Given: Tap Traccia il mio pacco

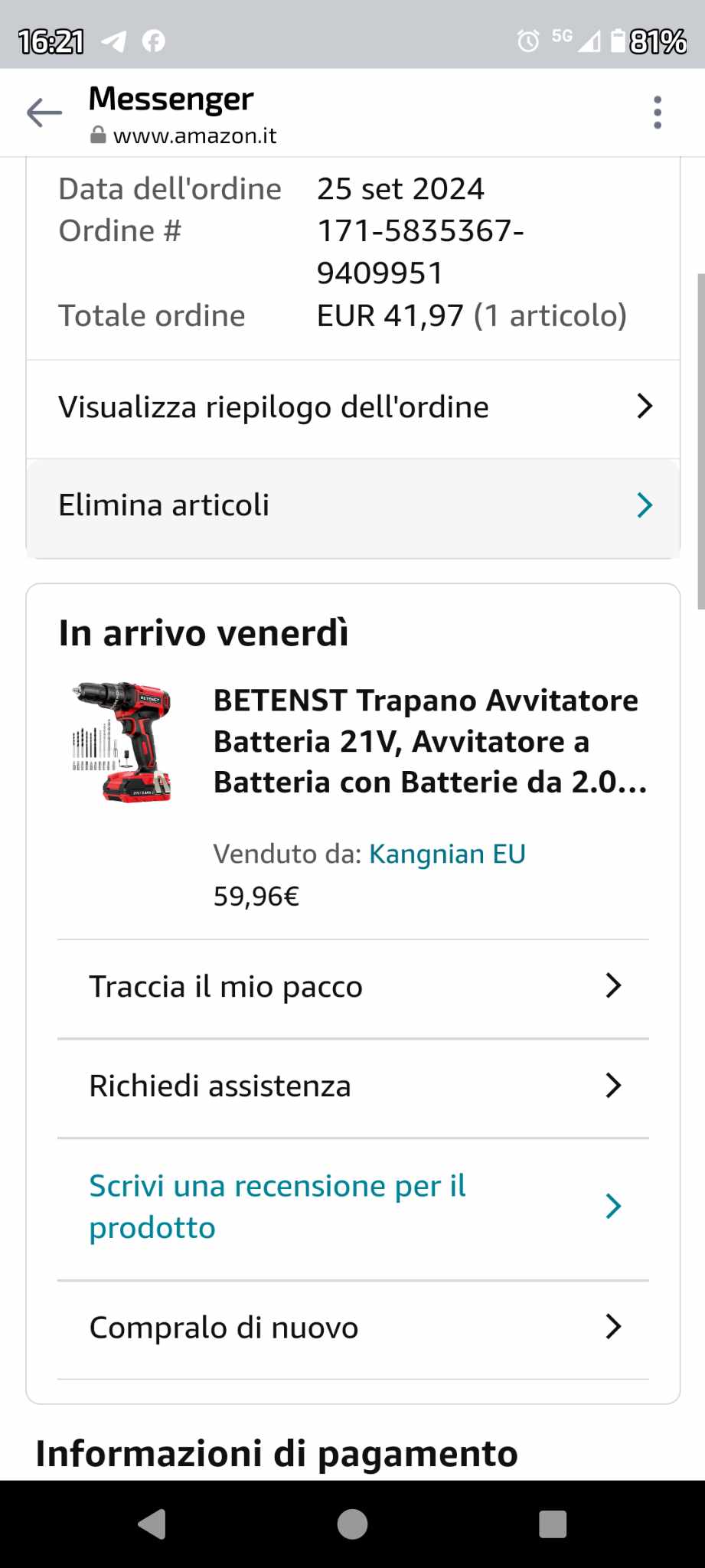Looking at the screenshot, I should pos(353,987).
